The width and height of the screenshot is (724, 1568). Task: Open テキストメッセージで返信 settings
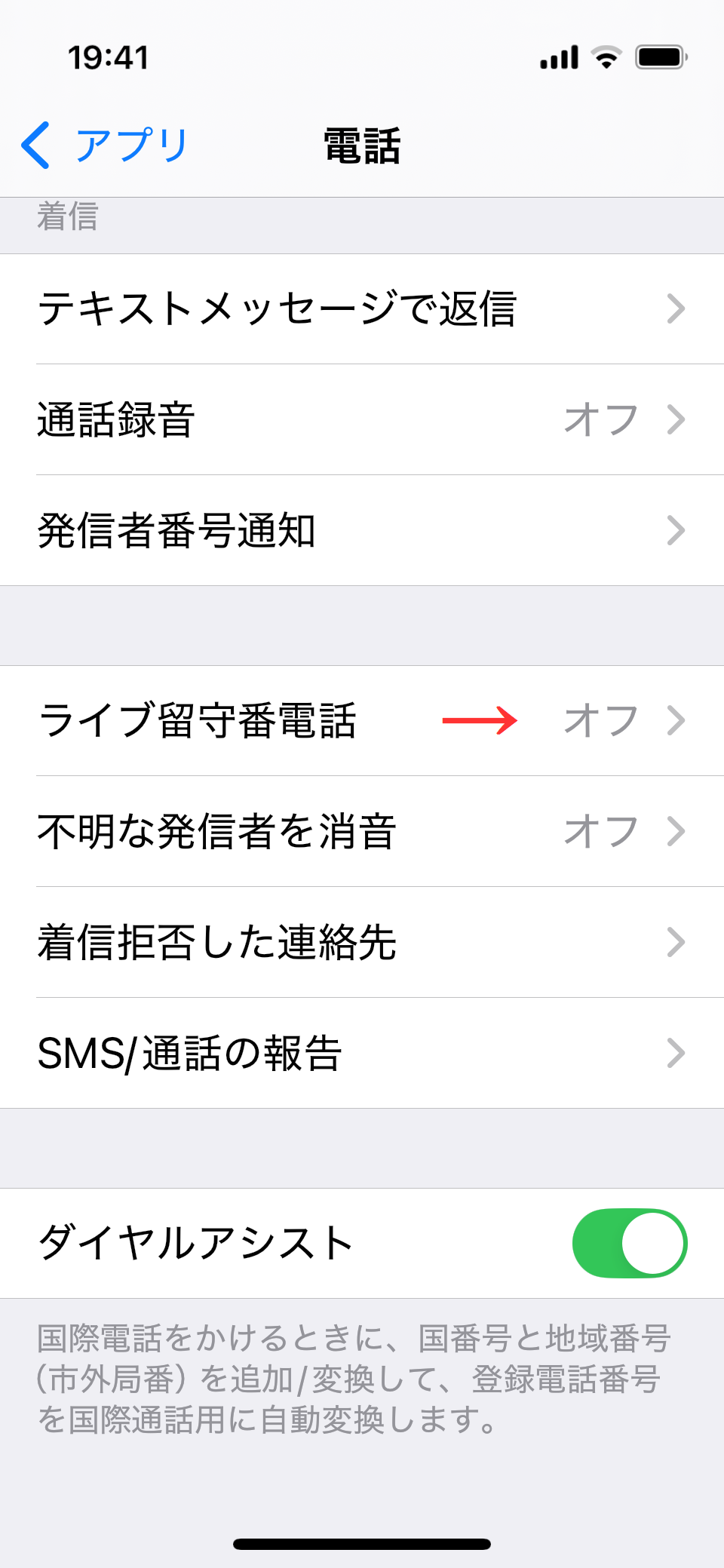pos(362,309)
